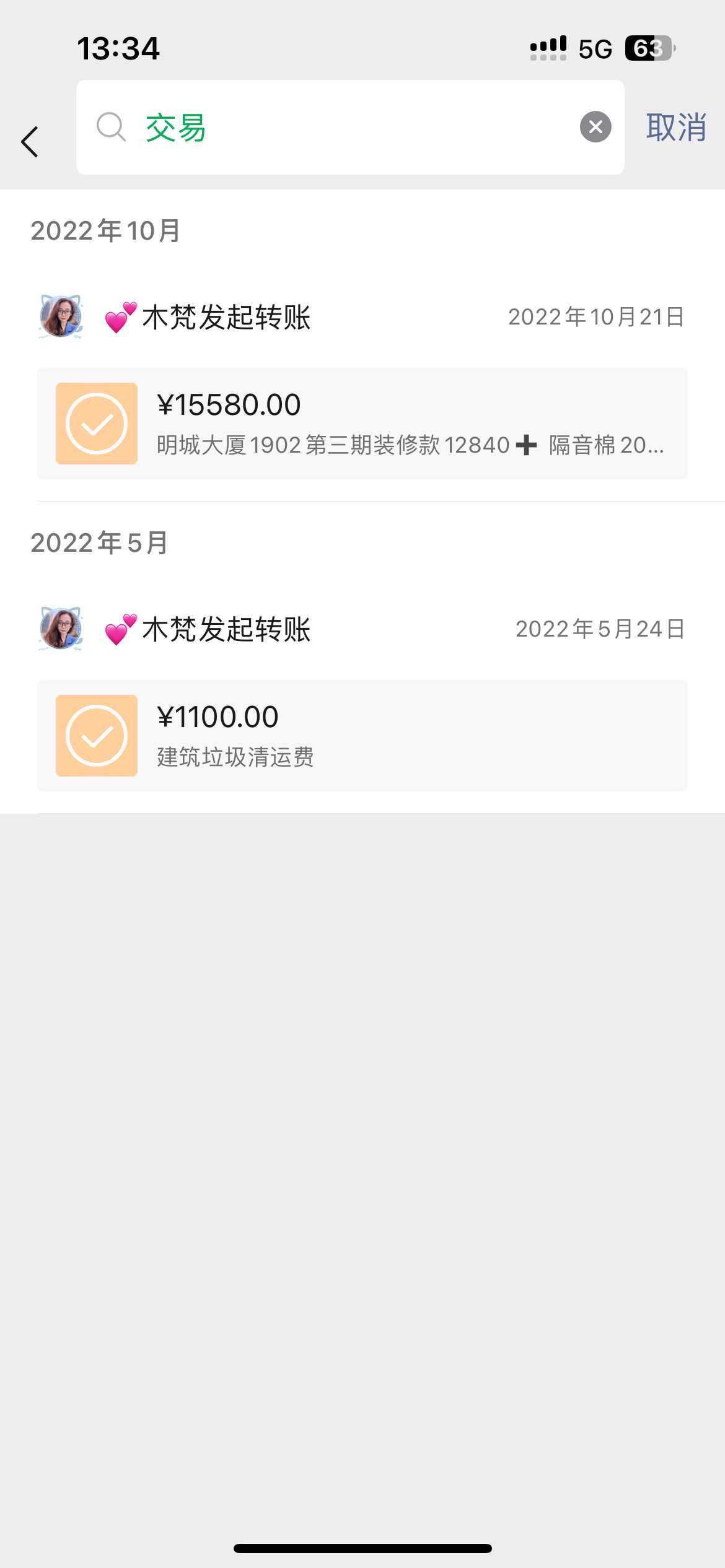Clear the search text
The height and width of the screenshot is (1568, 725).
pyautogui.click(x=595, y=127)
